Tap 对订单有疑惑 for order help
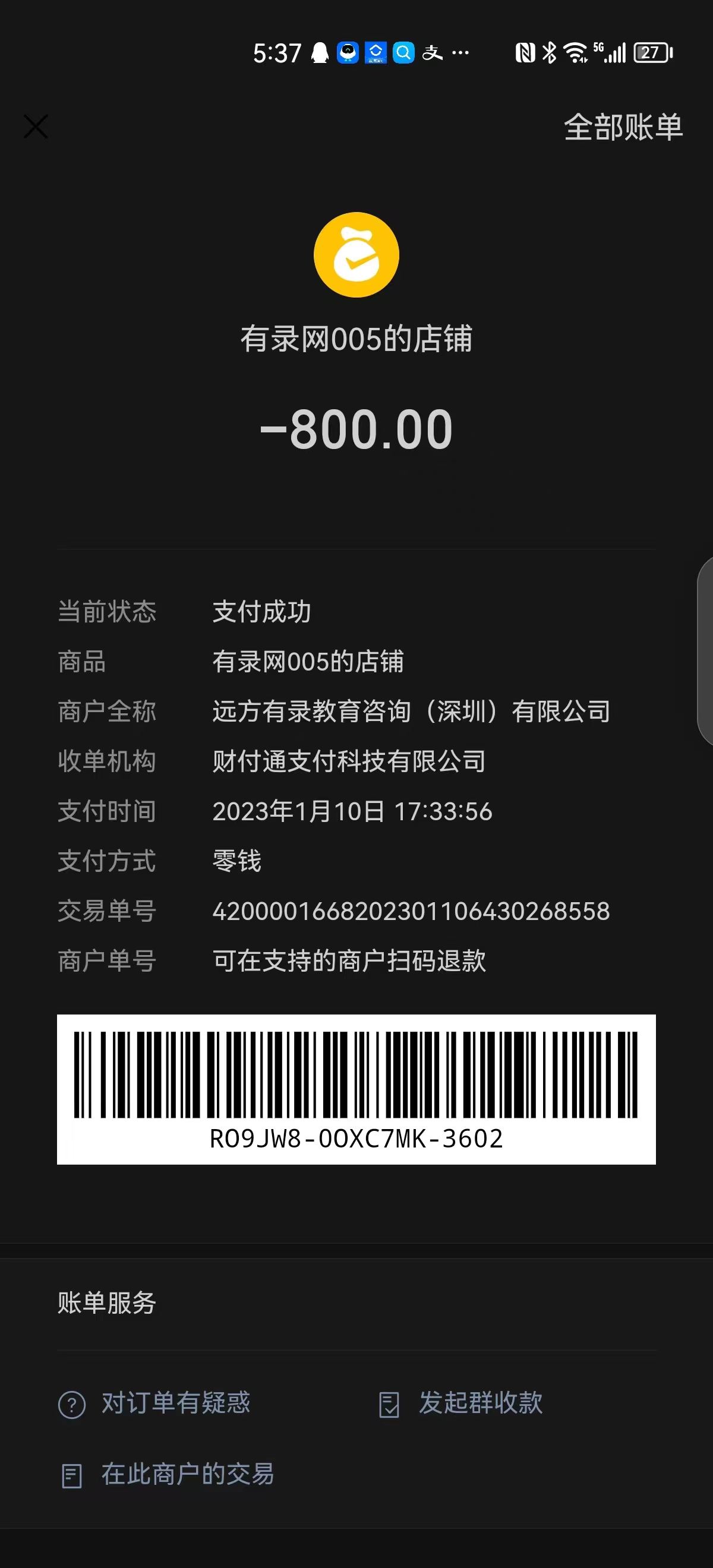 [x=154, y=1403]
